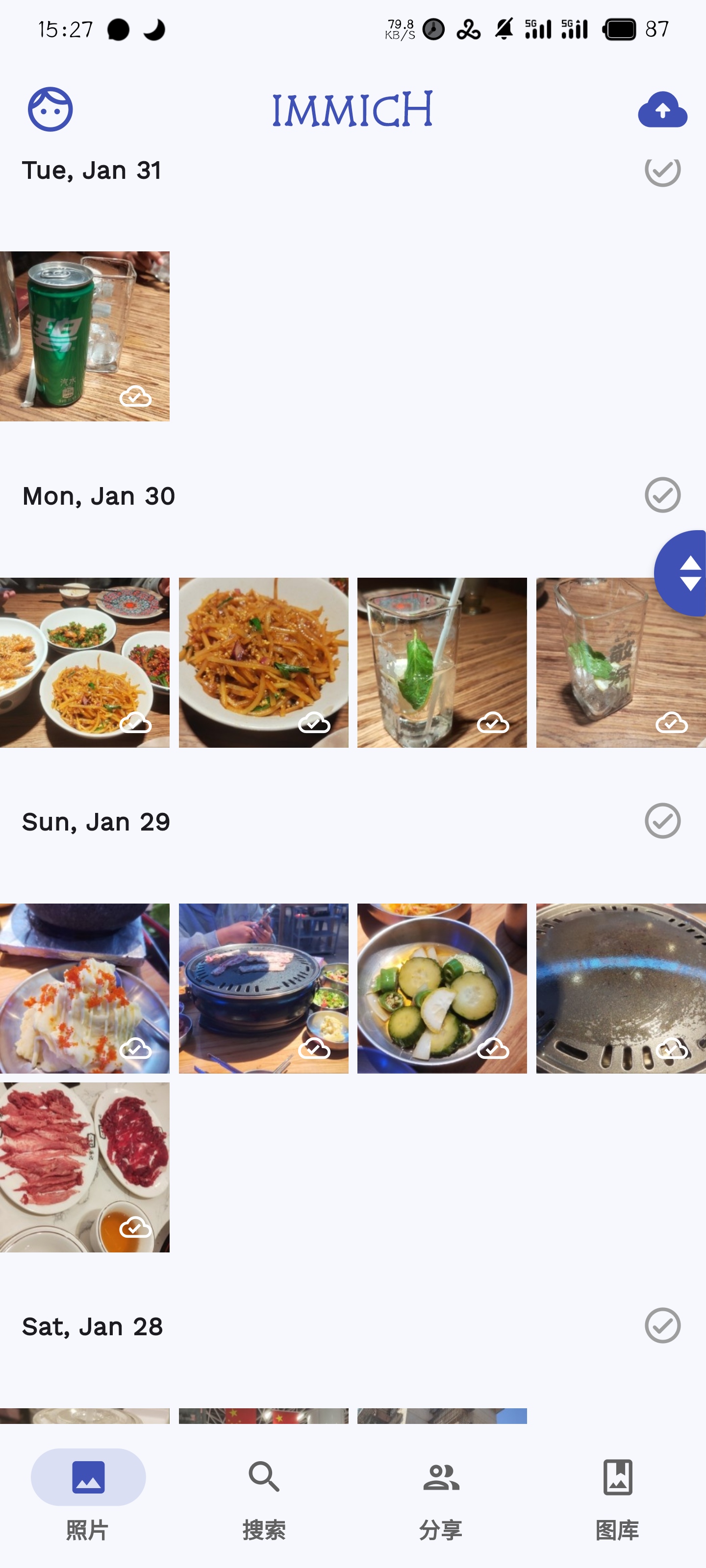
Task: Select all photos from Sun, Jan 29
Action: coord(662,821)
